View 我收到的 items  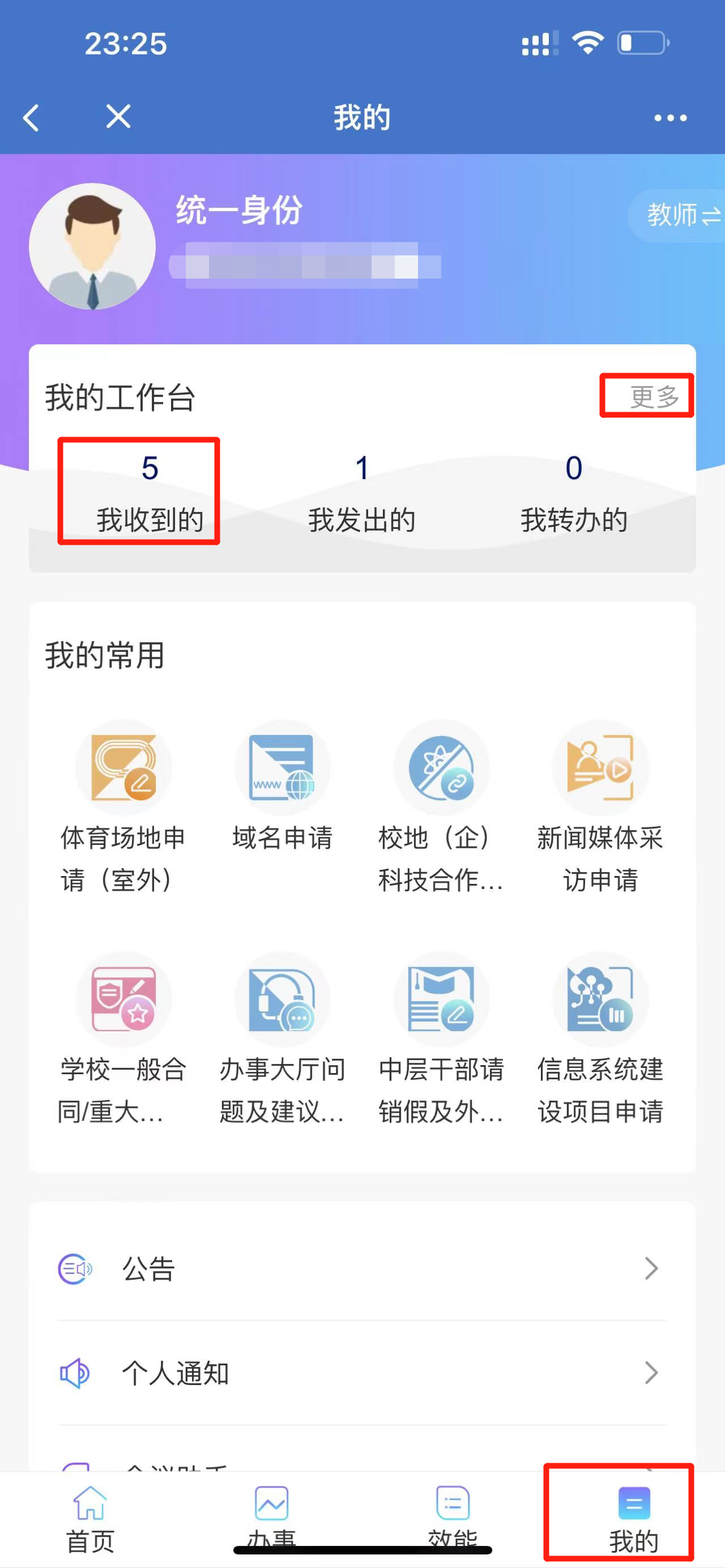tap(149, 493)
